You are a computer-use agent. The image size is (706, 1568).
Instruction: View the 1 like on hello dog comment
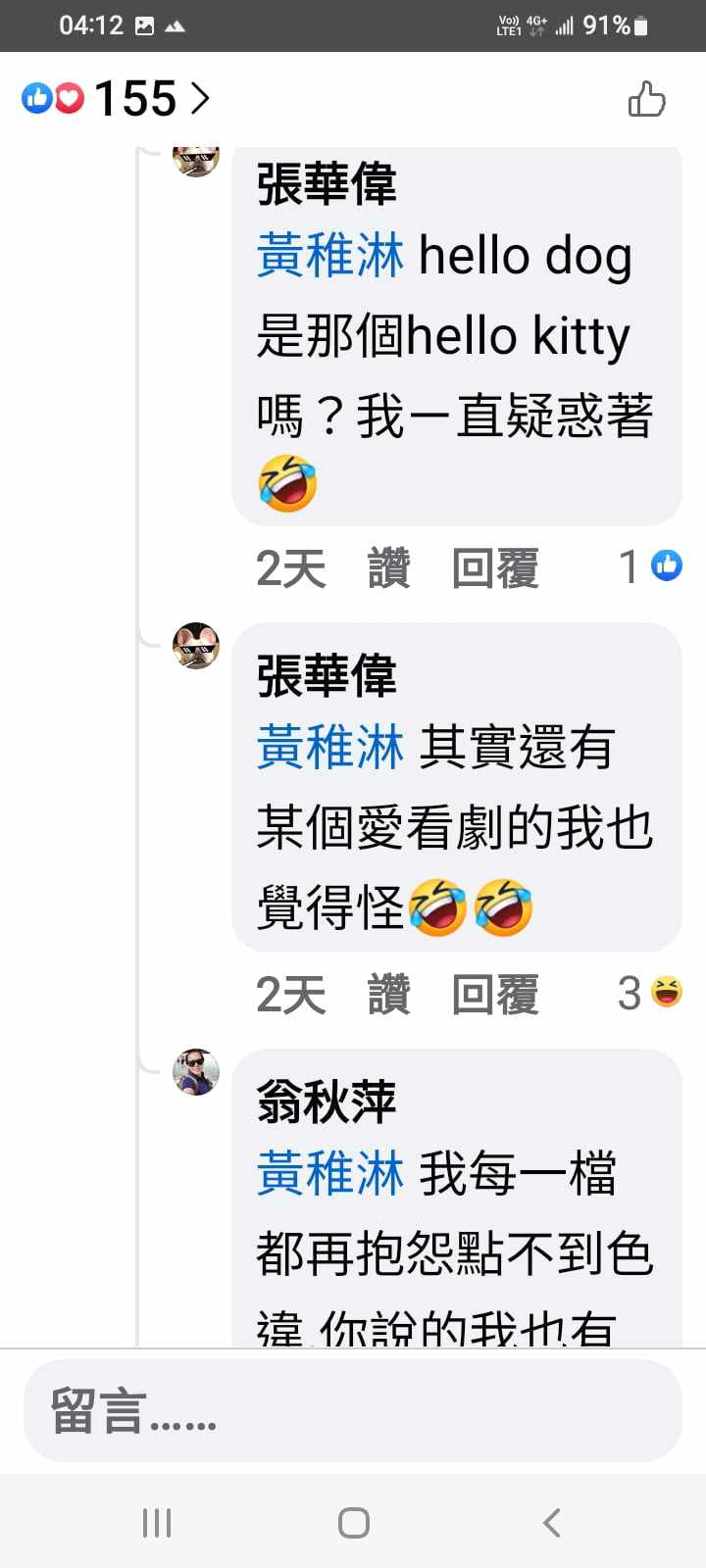tap(651, 565)
